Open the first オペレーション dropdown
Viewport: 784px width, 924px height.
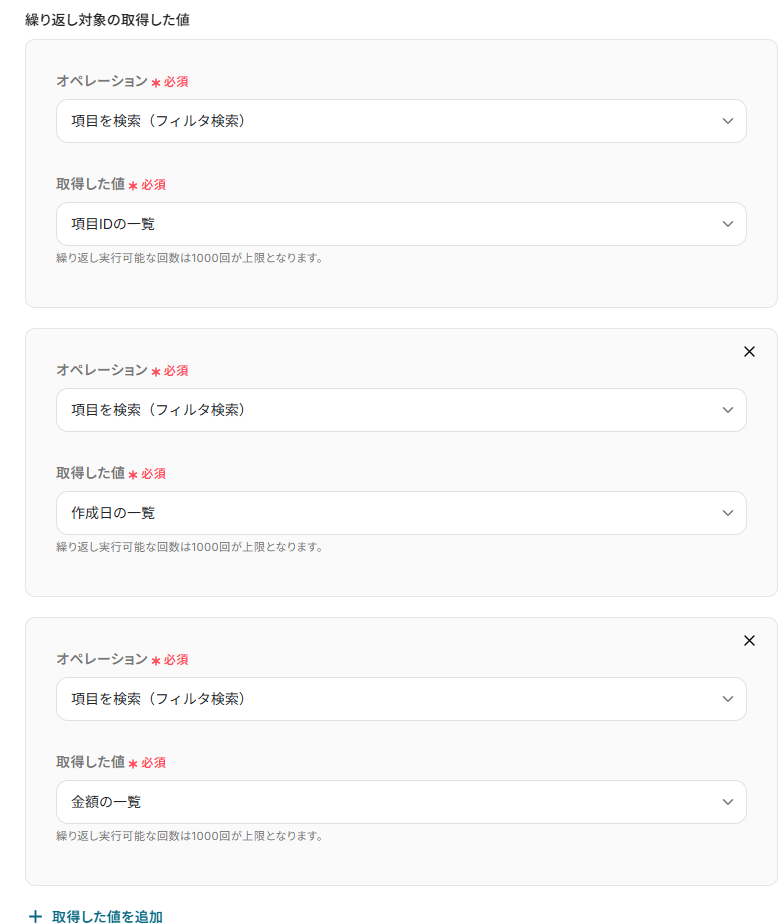pyautogui.click(x=401, y=121)
